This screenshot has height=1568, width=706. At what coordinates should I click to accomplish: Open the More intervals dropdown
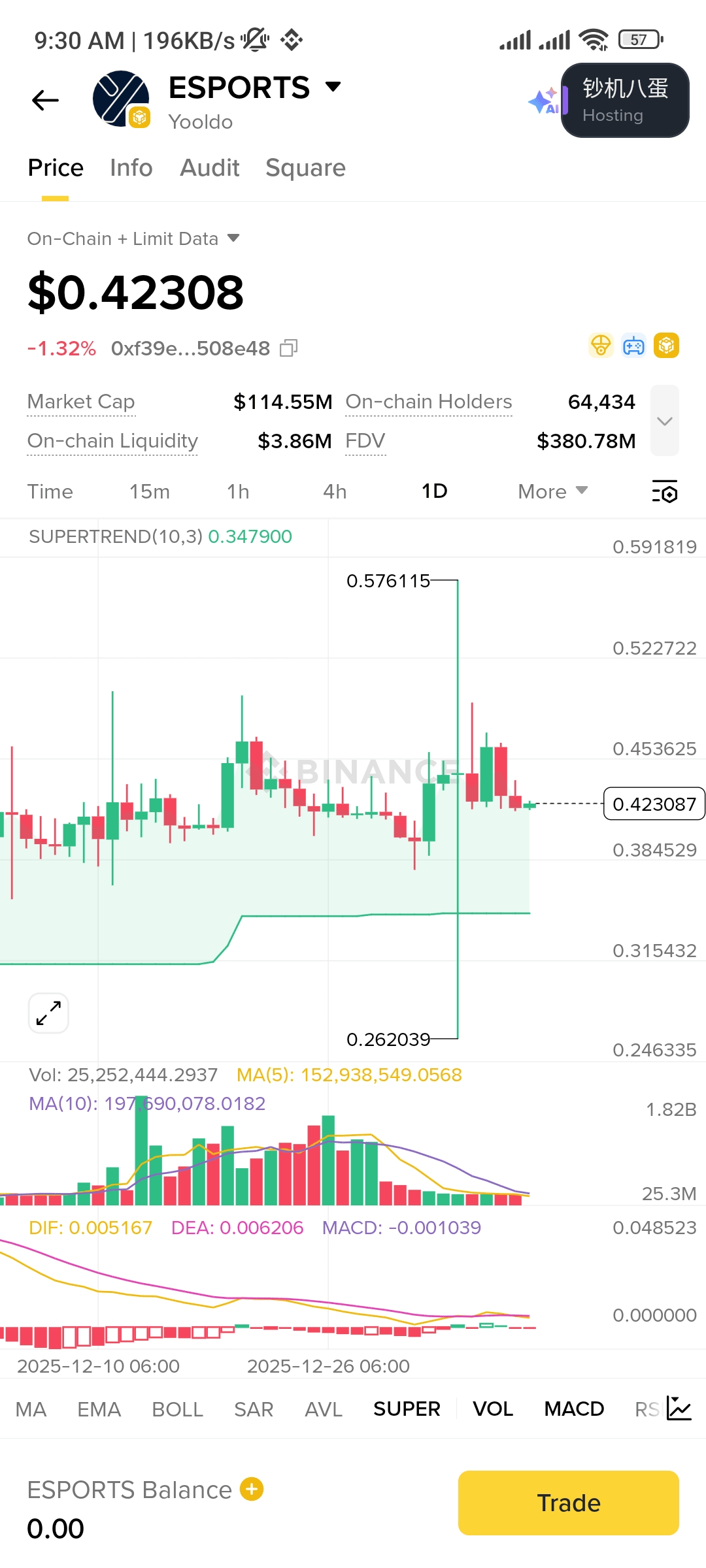click(x=552, y=491)
